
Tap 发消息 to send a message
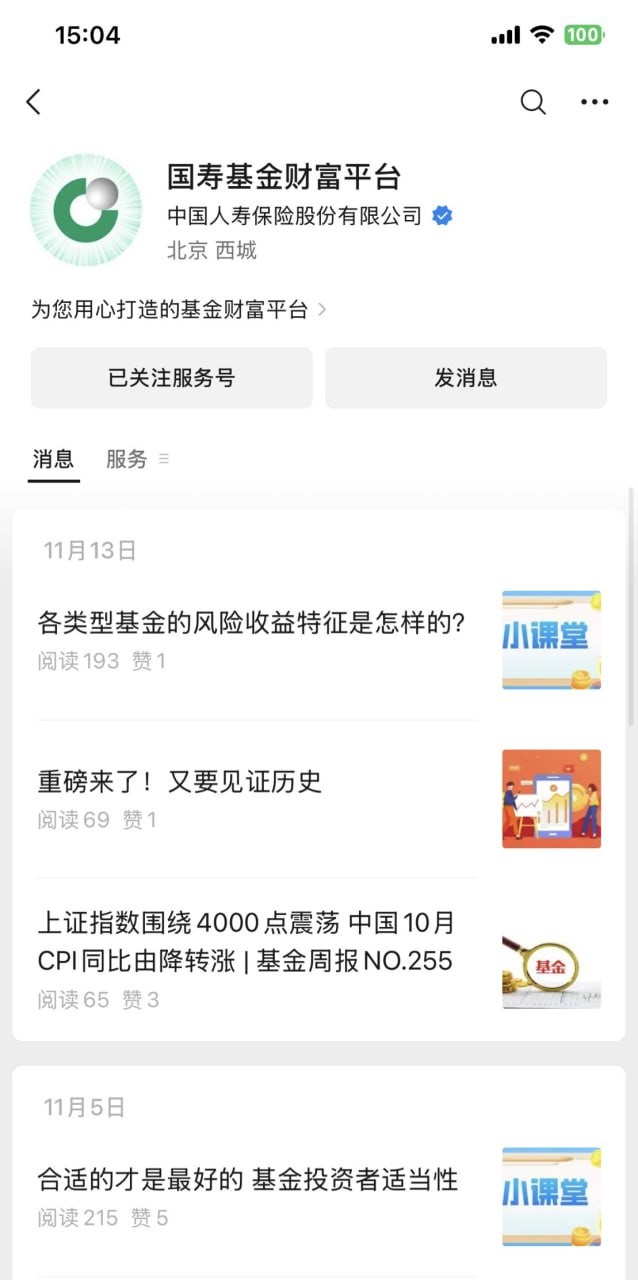[x=466, y=378]
